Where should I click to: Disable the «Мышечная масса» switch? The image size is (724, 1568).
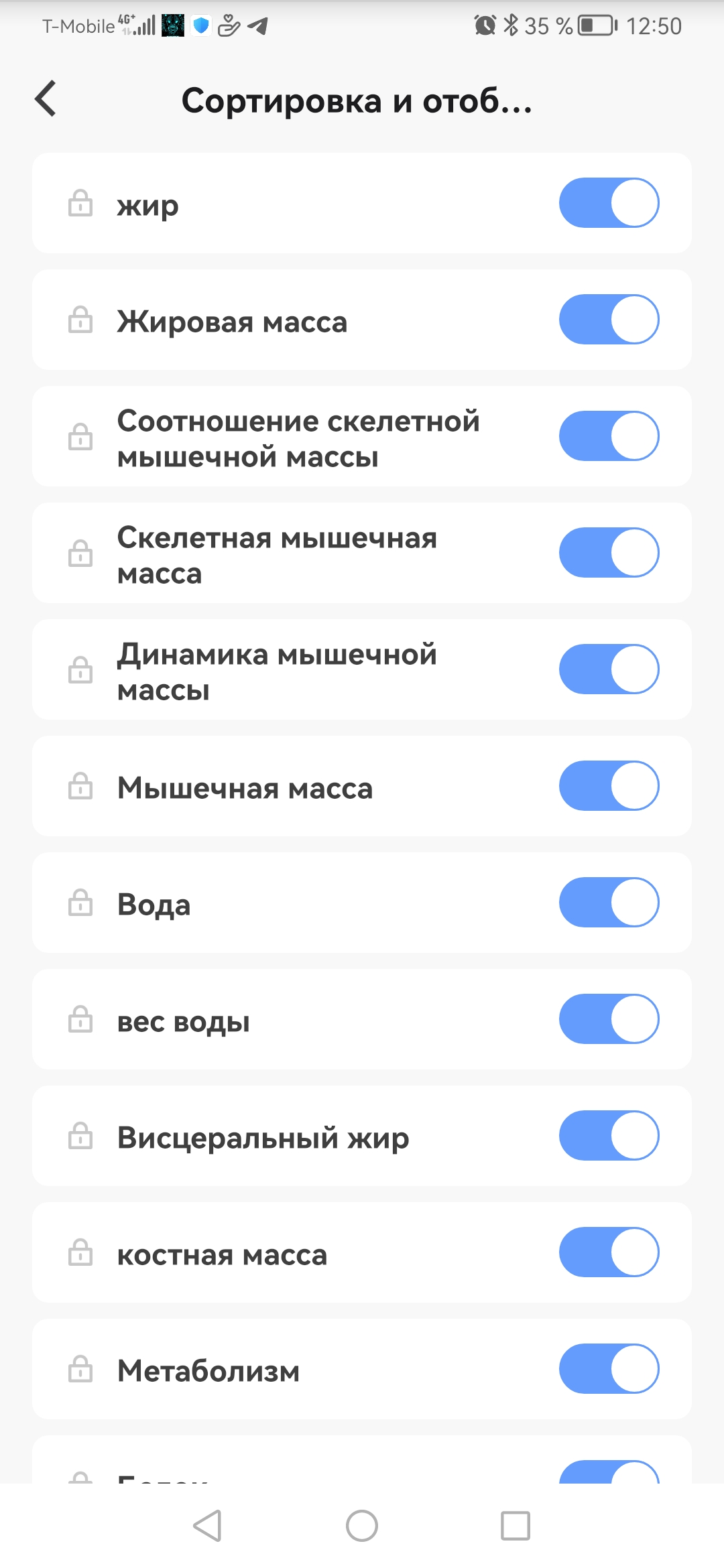(609, 786)
